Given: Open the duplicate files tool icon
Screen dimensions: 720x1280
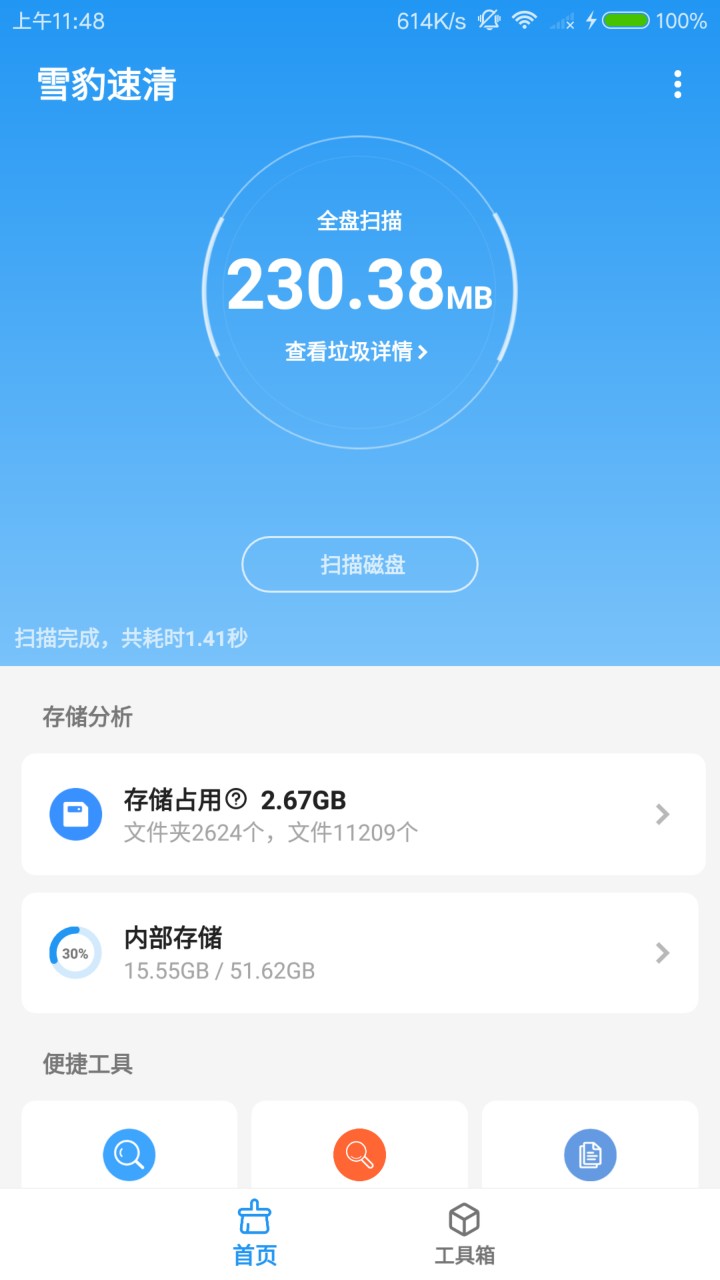Looking at the screenshot, I should [589, 1154].
